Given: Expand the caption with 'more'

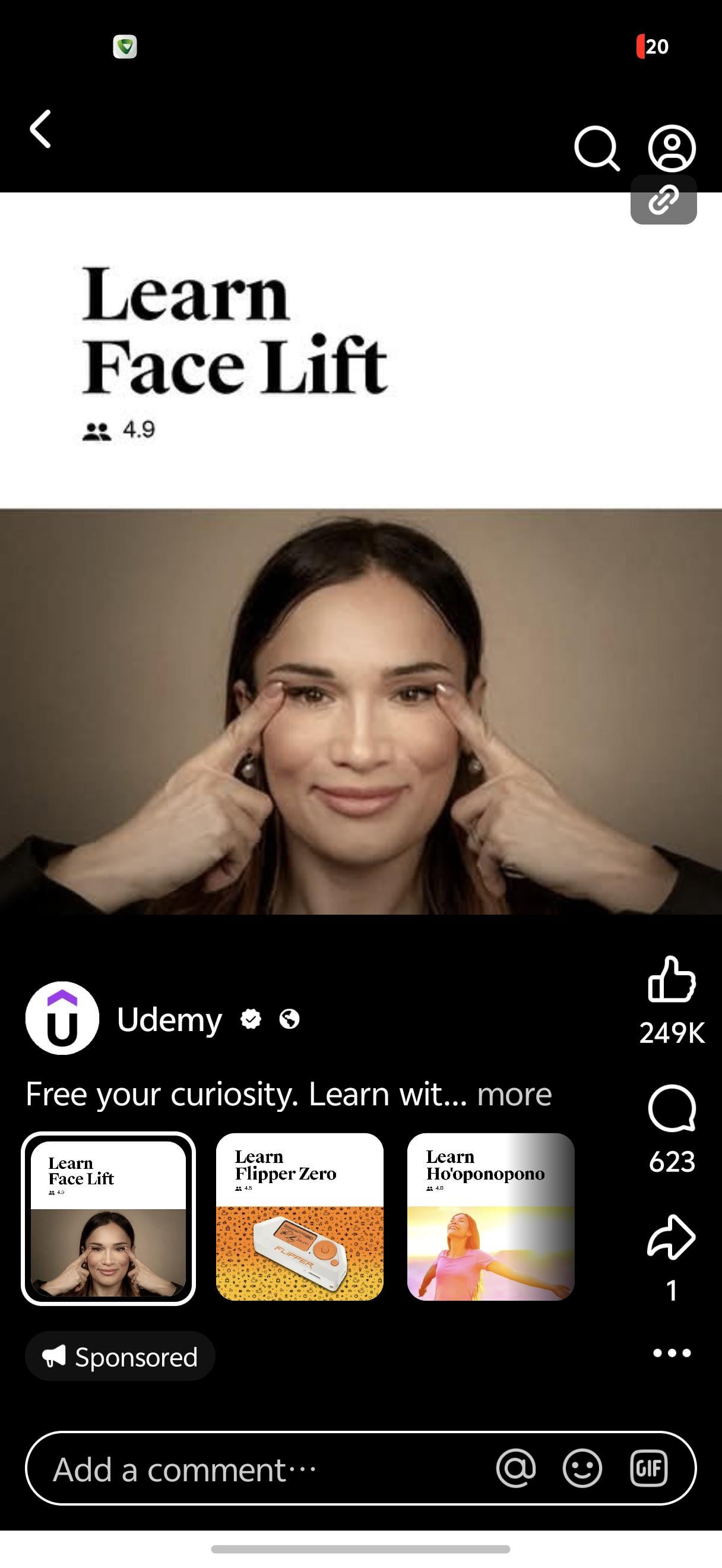Looking at the screenshot, I should pos(514,1094).
